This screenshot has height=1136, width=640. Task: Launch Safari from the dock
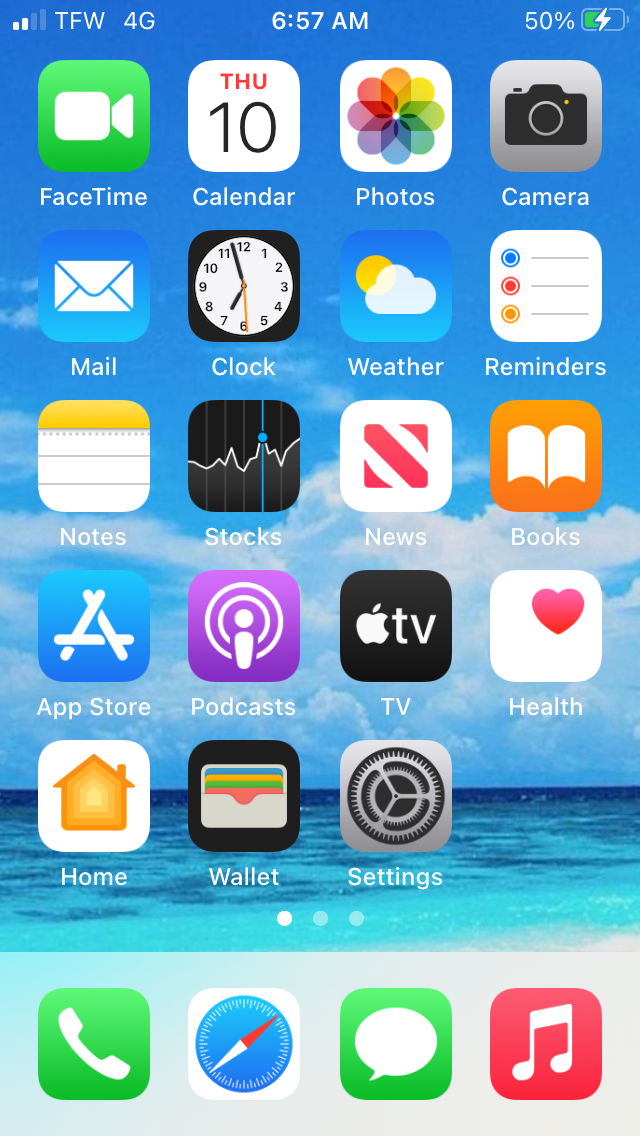[x=244, y=1044]
